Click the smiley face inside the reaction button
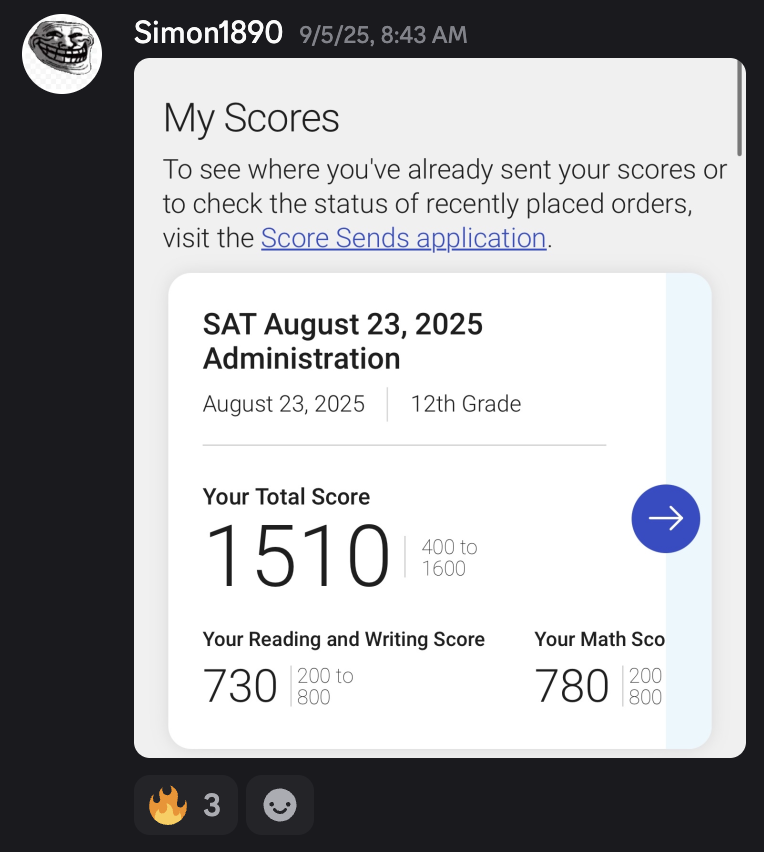The height and width of the screenshot is (852, 764). pyautogui.click(x=279, y=804)
